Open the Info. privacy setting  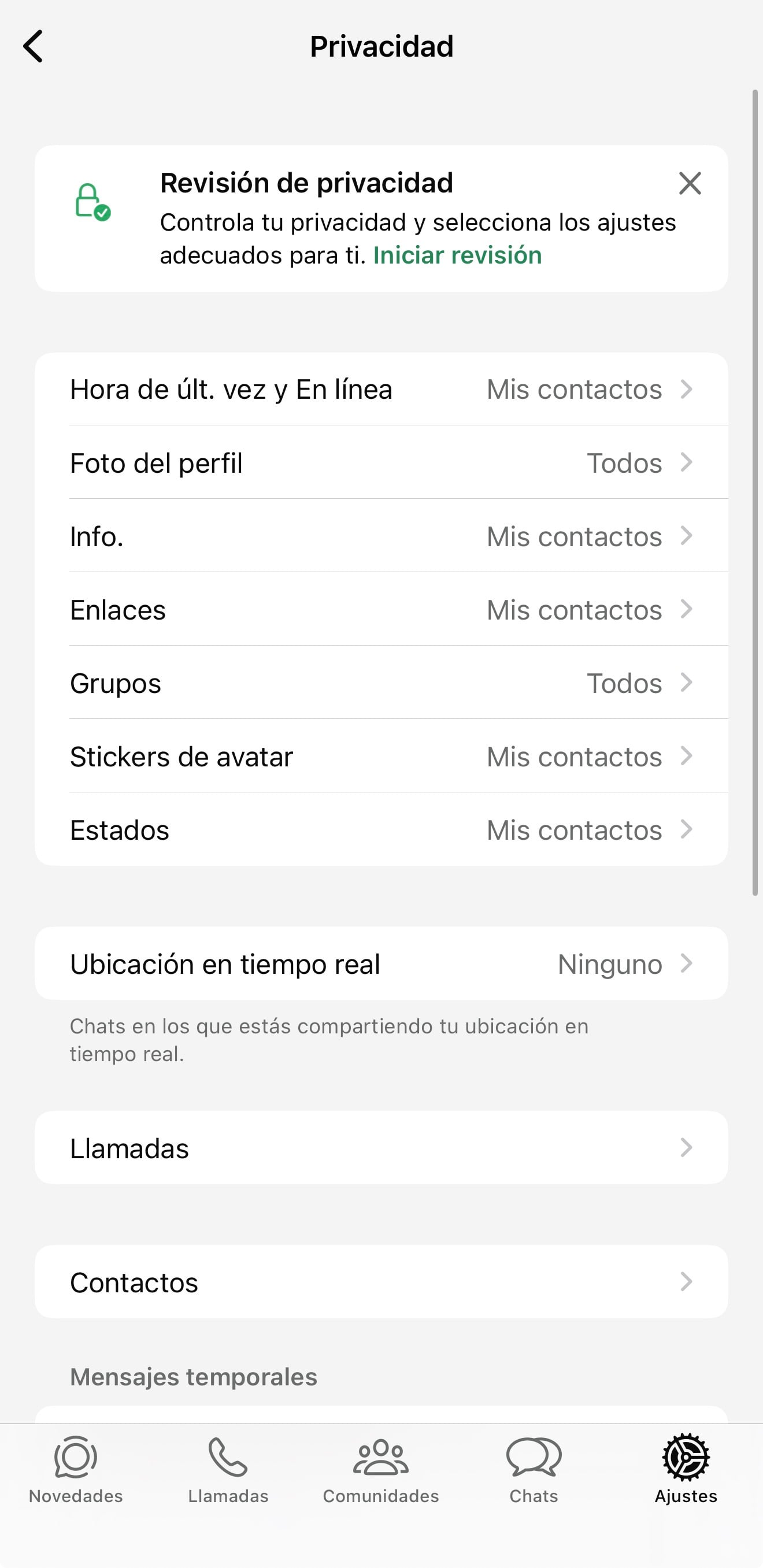pyautogui.click(x=381, y=536)
